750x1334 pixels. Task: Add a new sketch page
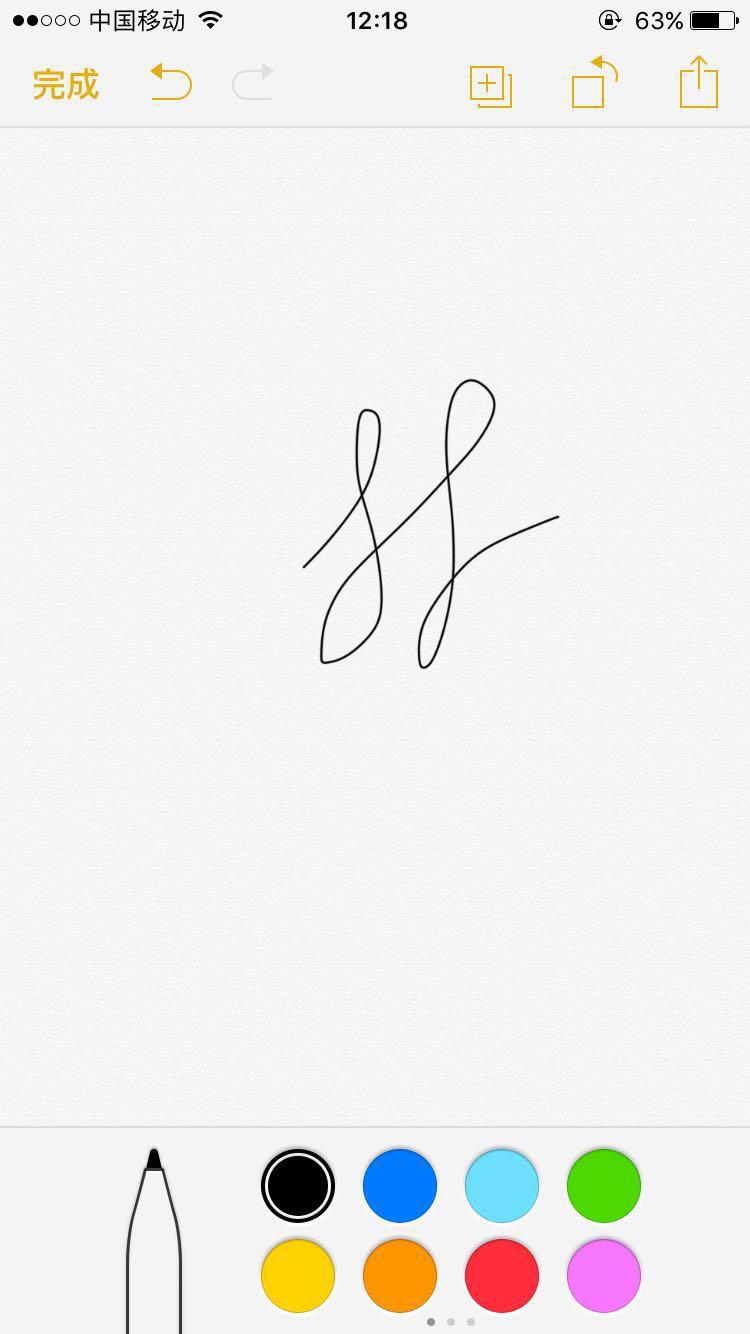[491, 85]
